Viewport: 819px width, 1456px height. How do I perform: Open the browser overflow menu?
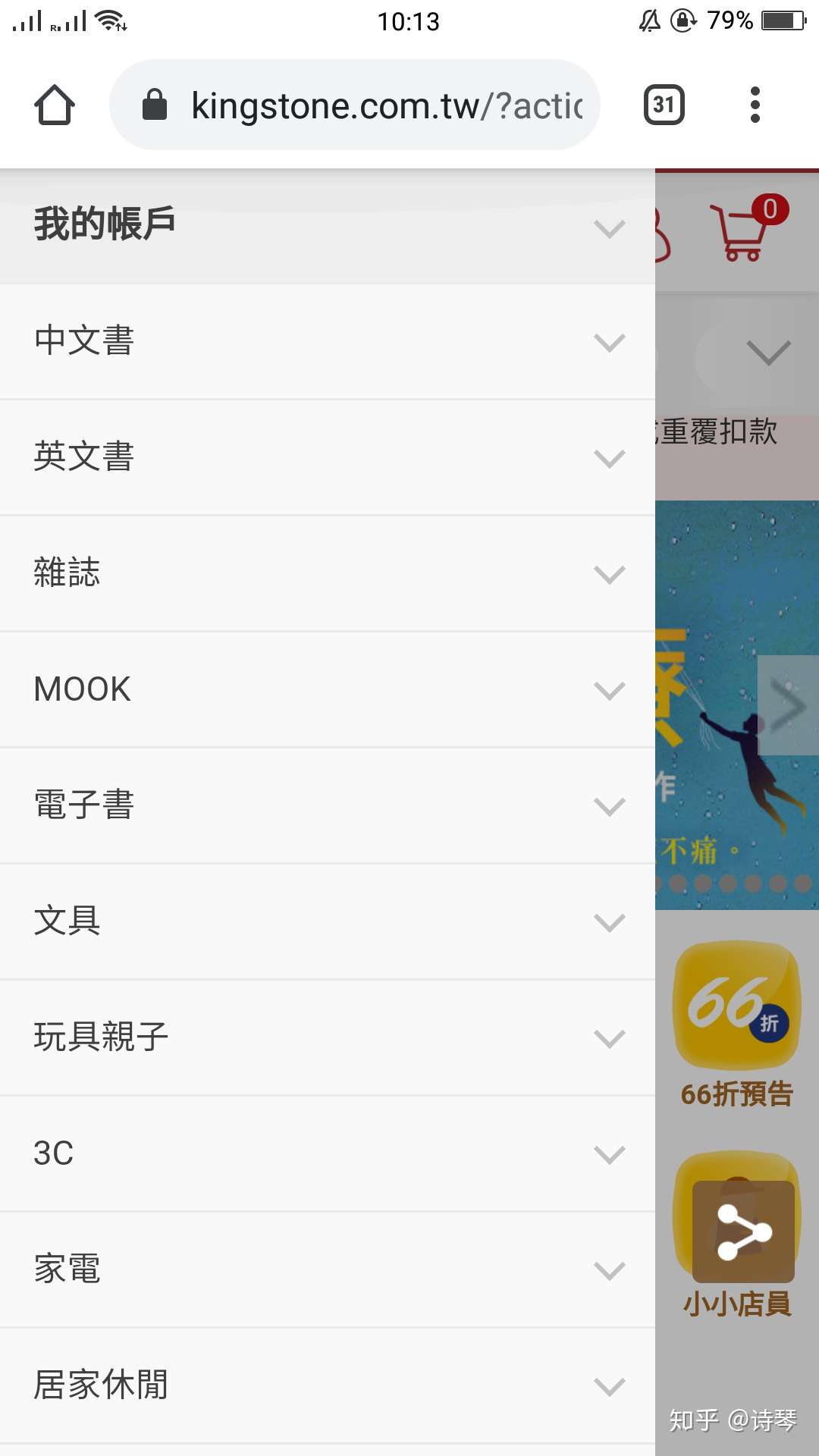coord(755,104)
